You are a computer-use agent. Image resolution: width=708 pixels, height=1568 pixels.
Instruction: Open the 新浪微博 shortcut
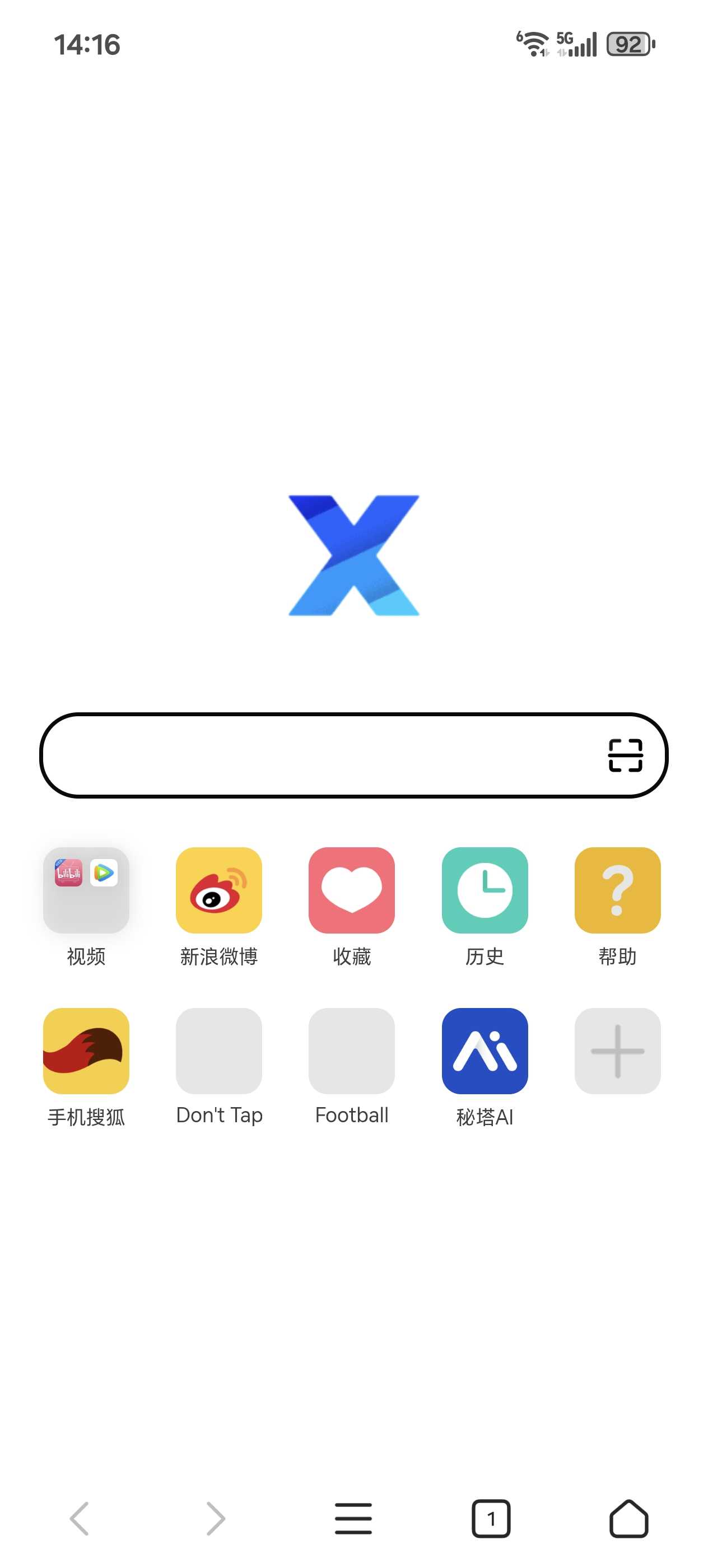[218, 890]
